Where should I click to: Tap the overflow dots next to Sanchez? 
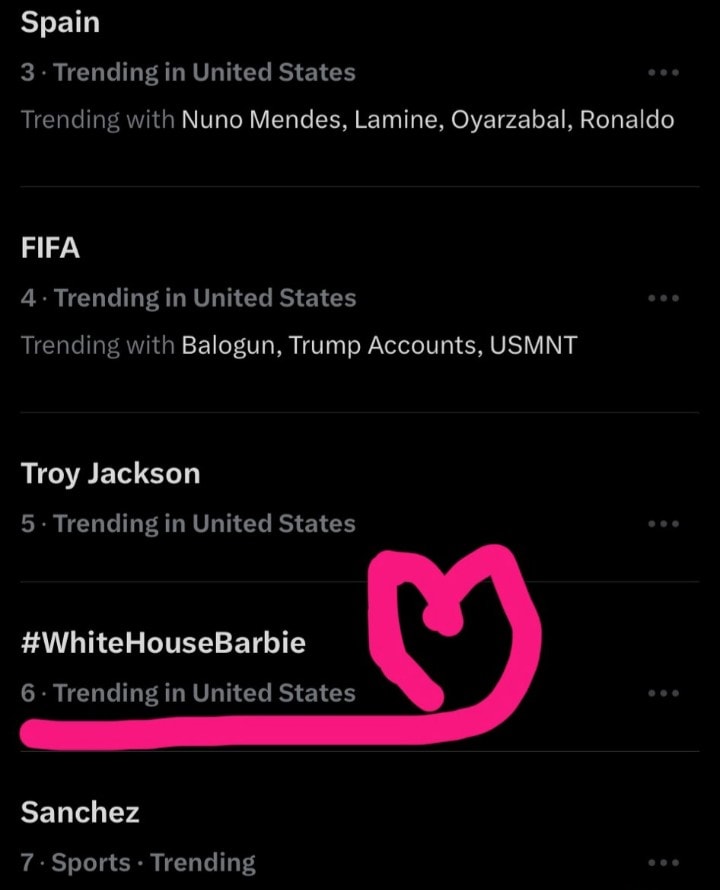pyautogui.click(x=663, y=863)
